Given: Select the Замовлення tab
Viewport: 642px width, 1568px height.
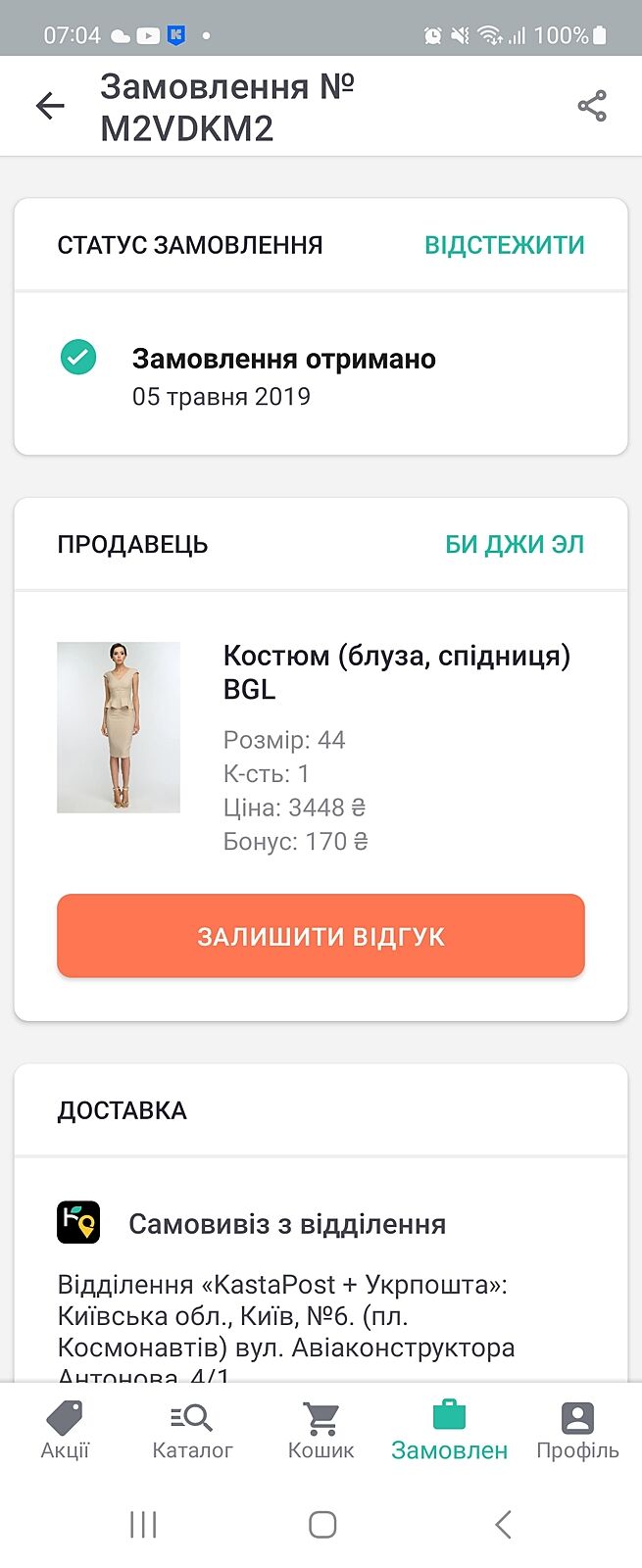Looking at the screenshot, I should coord(449,1431).
